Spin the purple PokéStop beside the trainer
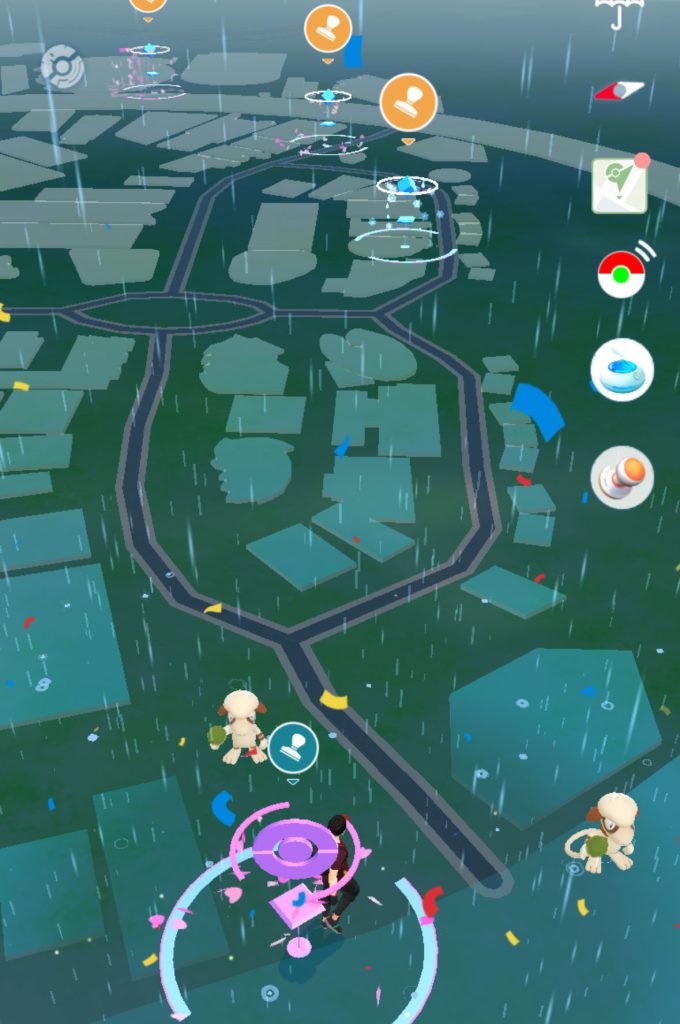This screenshot has height=1024, width=680. (294, 850)
